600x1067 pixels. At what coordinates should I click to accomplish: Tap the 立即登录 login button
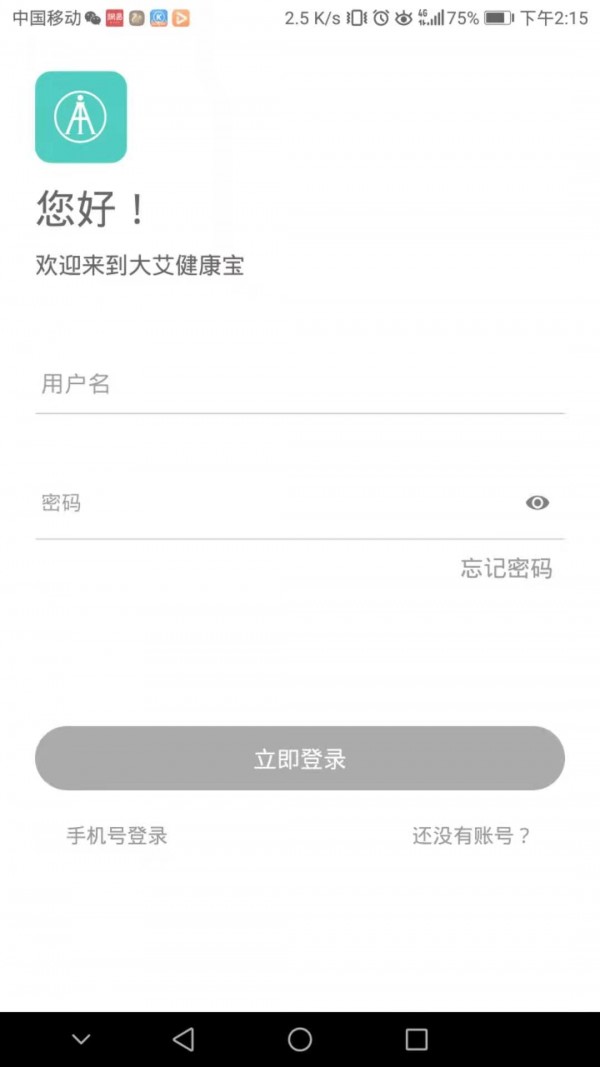point(300,758)
